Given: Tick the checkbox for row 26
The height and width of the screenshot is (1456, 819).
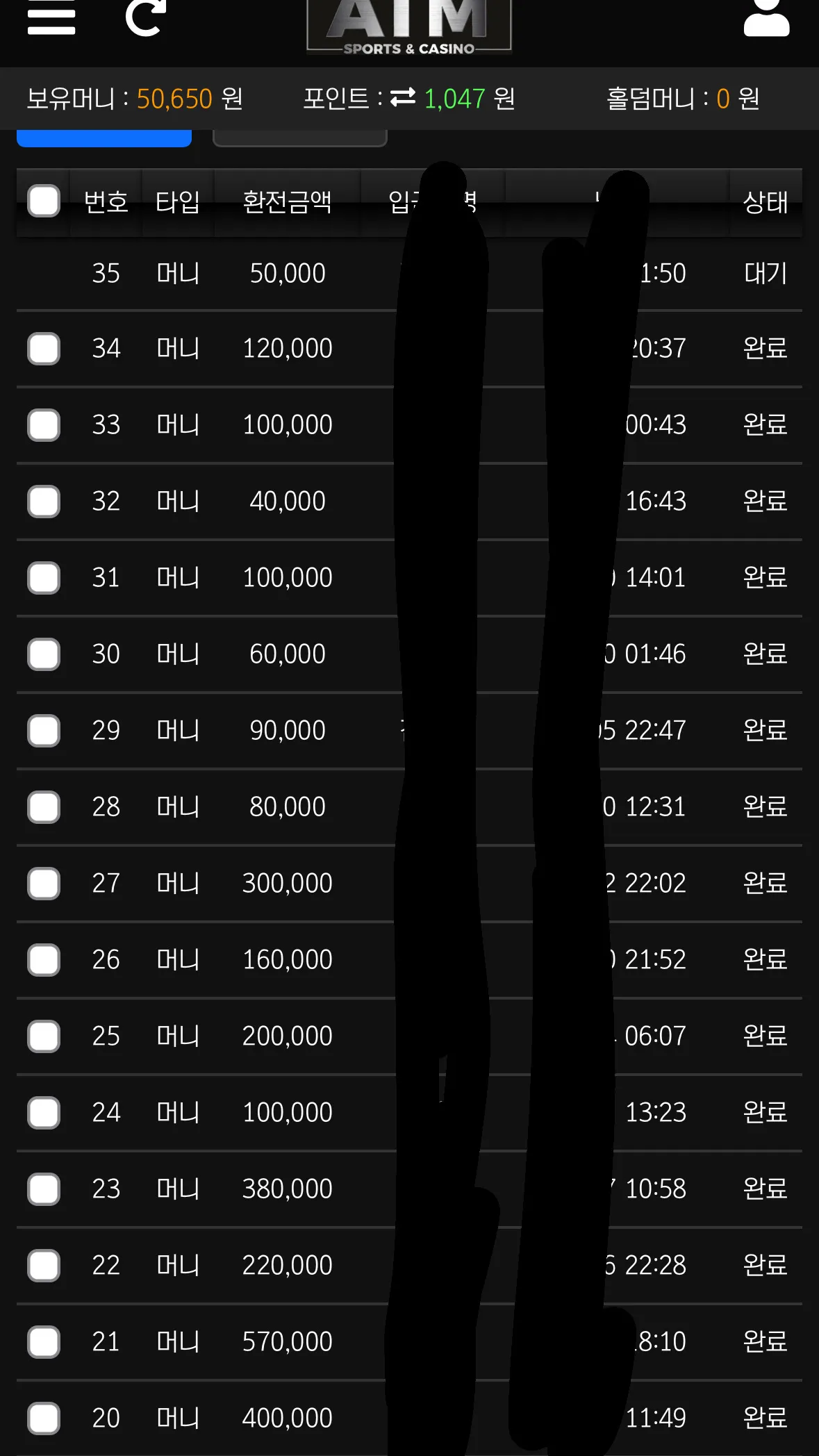Looking at the screenshot, I should coord(44,959).
